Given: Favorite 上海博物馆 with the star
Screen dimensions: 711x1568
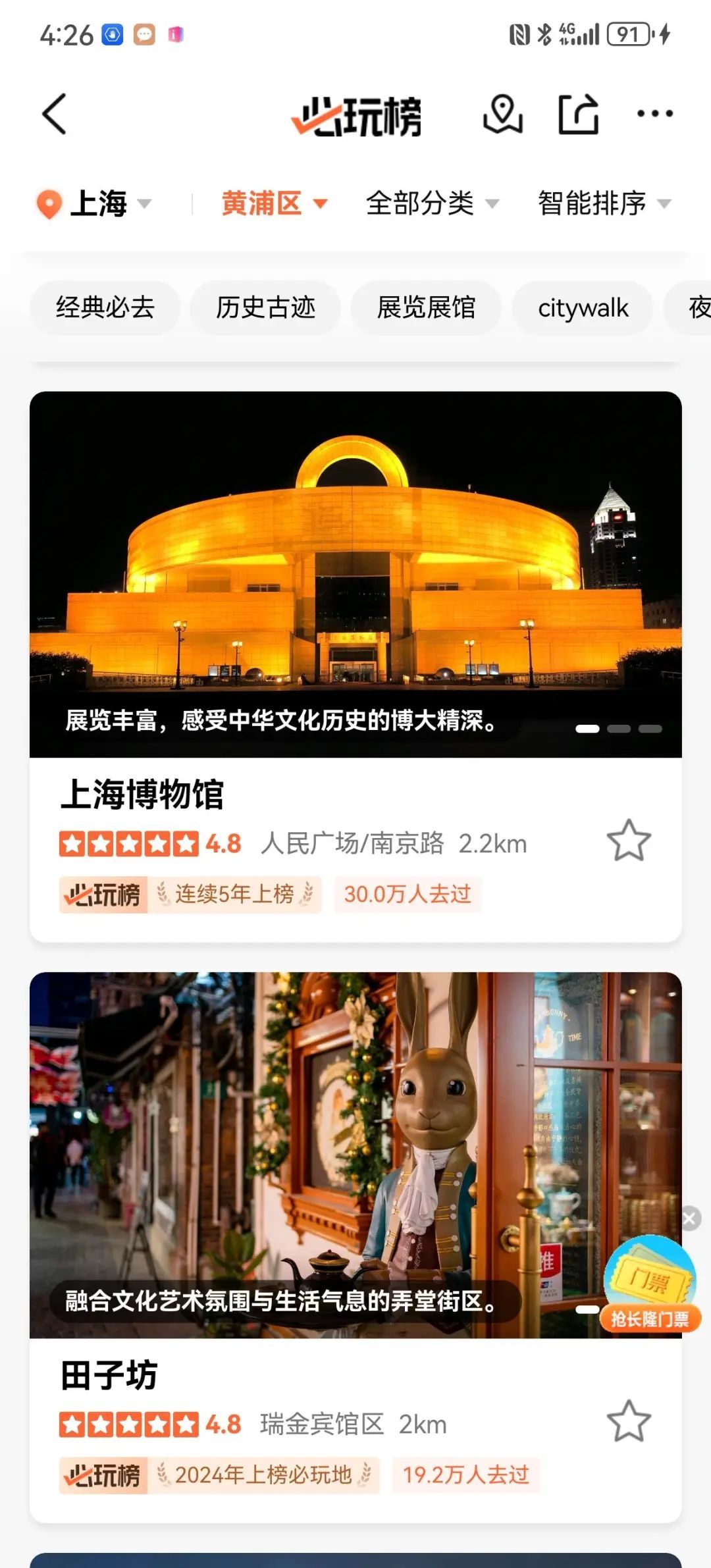Looking at the screenshot, I should click(x=629, y=841).
